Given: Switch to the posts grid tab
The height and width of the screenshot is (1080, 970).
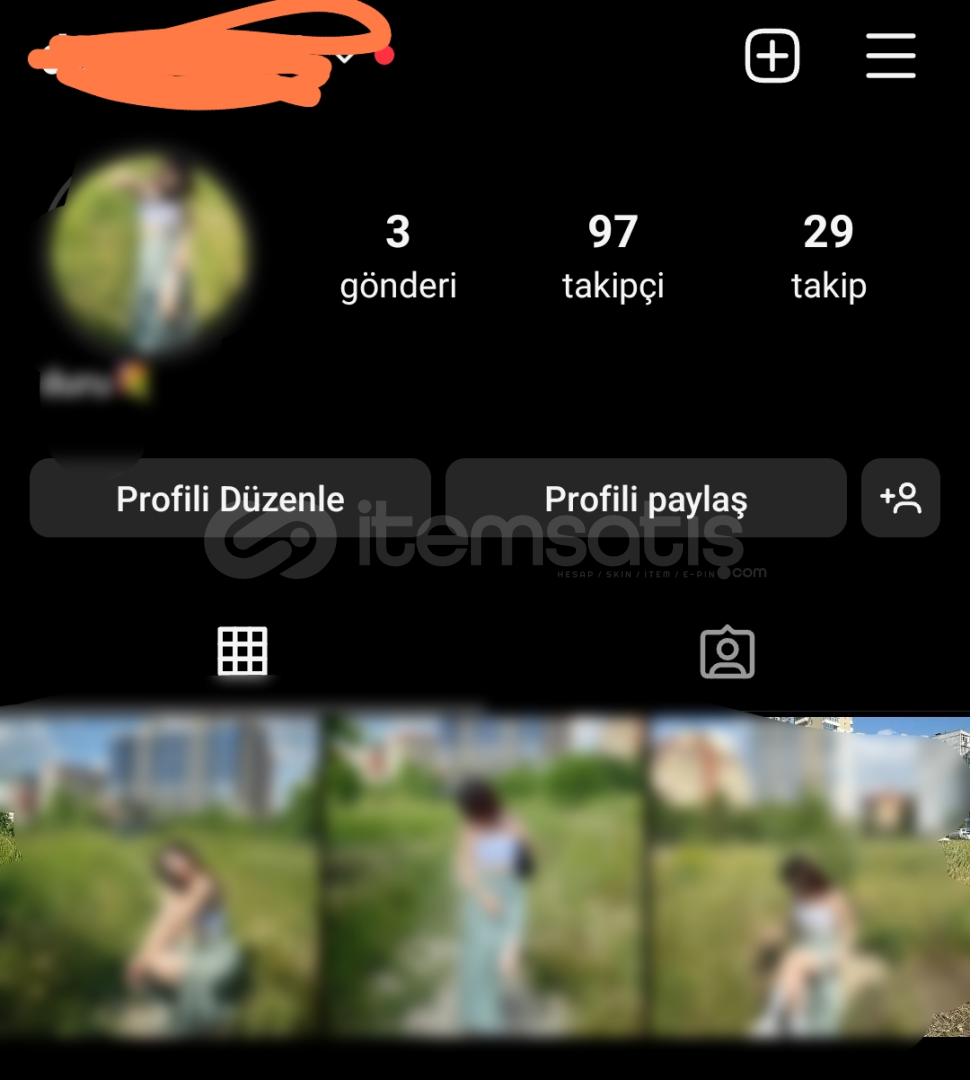Looking at the screenshot, I should click(x=243, y=652).
